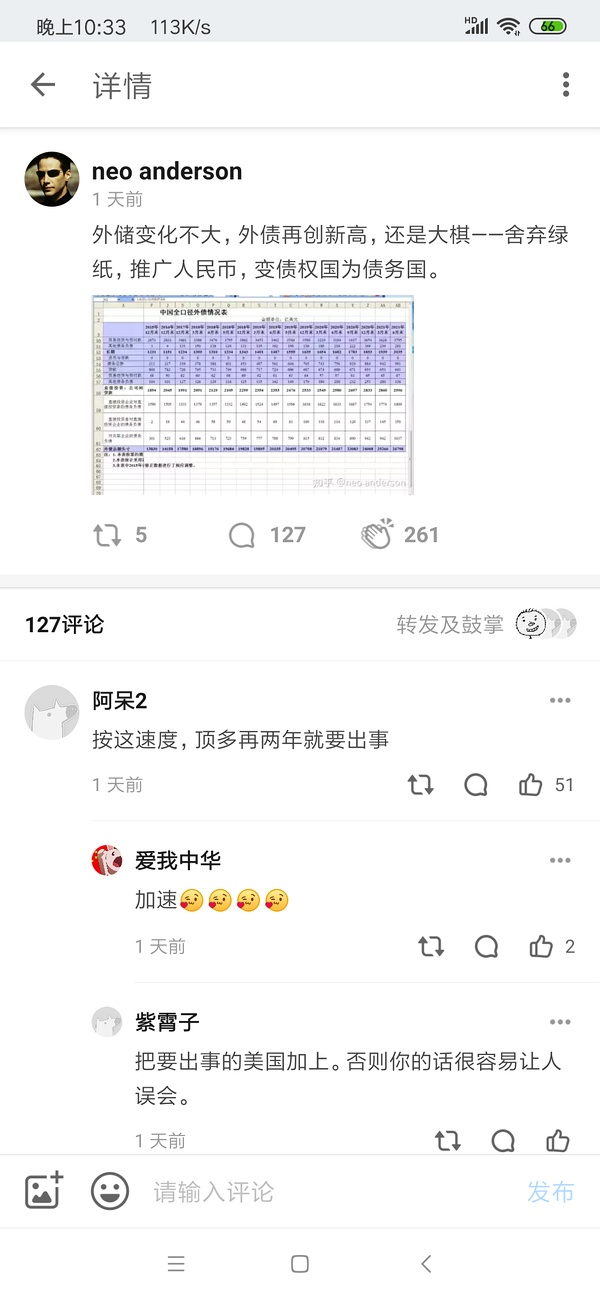Viewport: 600px width, 1300px height.
Task: Open comments on neo anderson's post
Action: (243, 535)
